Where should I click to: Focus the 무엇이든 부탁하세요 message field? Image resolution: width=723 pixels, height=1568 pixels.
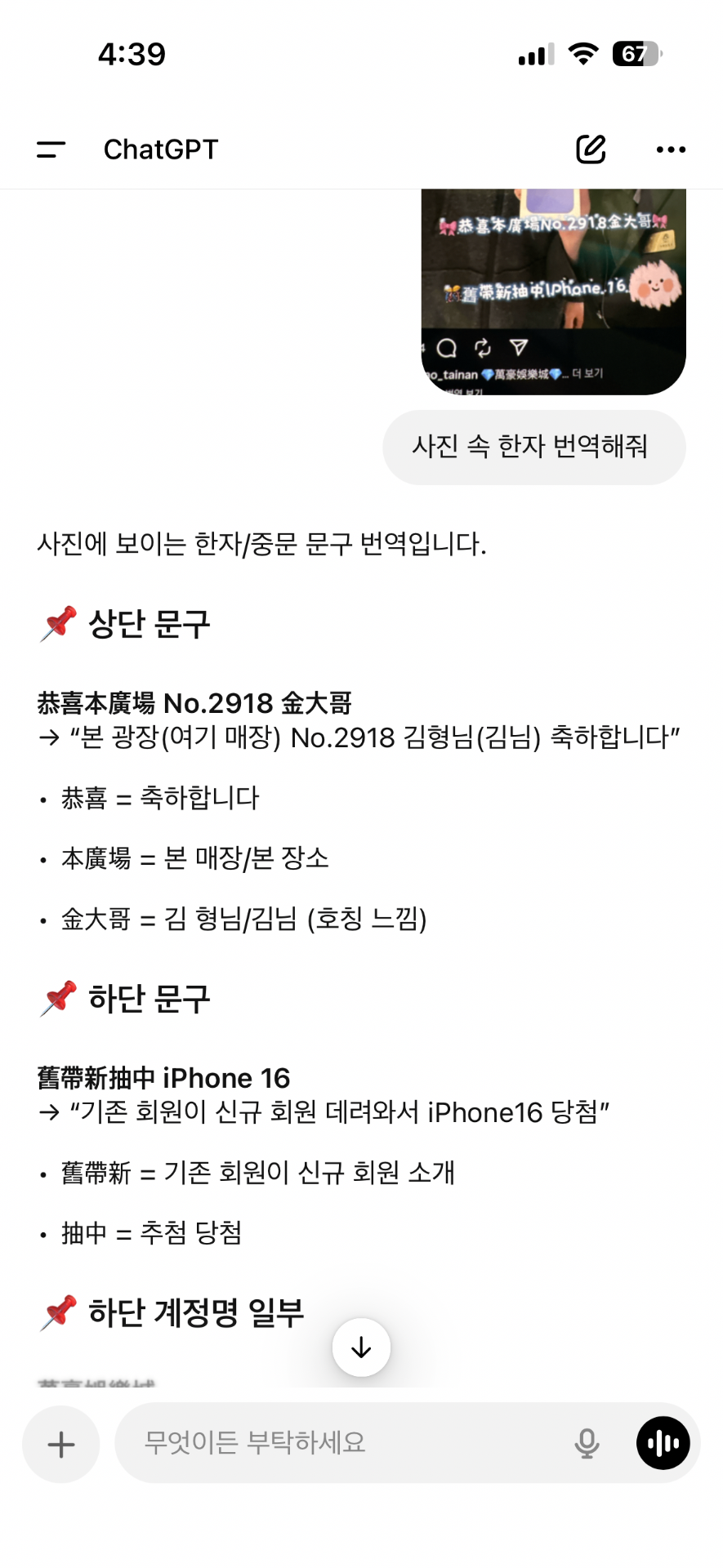343,1443
